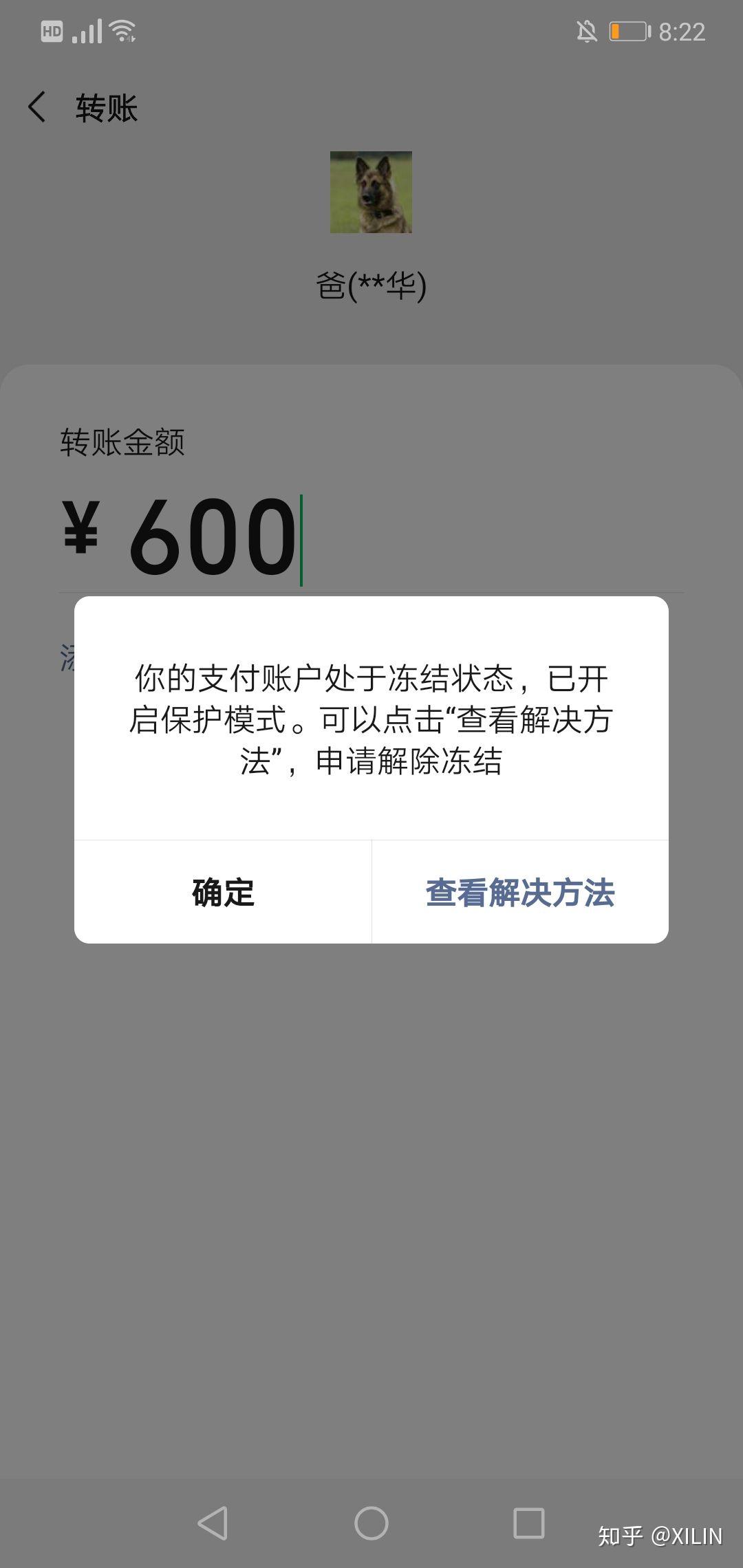Tap the transfer amount field showing ¥600
This screenshot has height=1568, width=743.
(179, 540)
